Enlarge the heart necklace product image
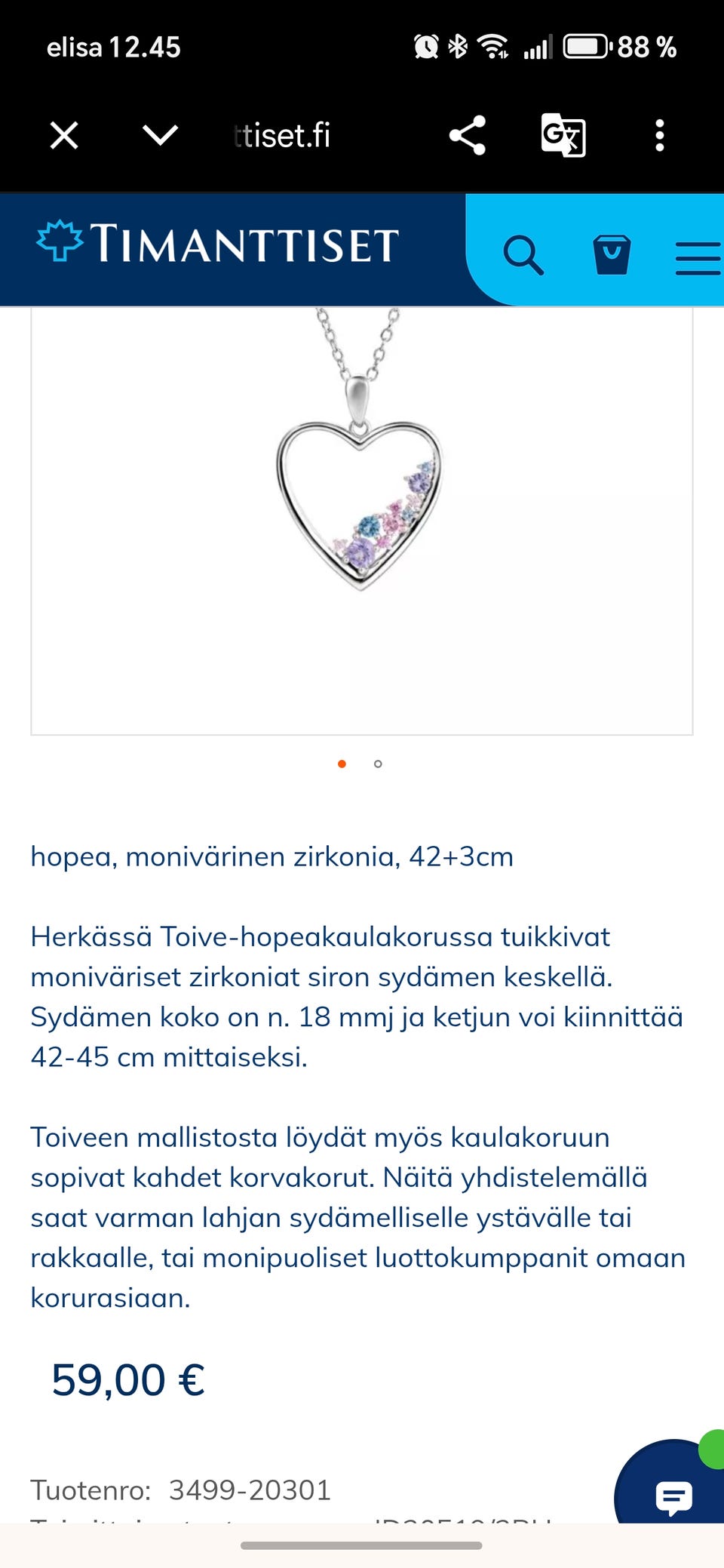This screenshot has width=724, height=1568. click(360, 506)
